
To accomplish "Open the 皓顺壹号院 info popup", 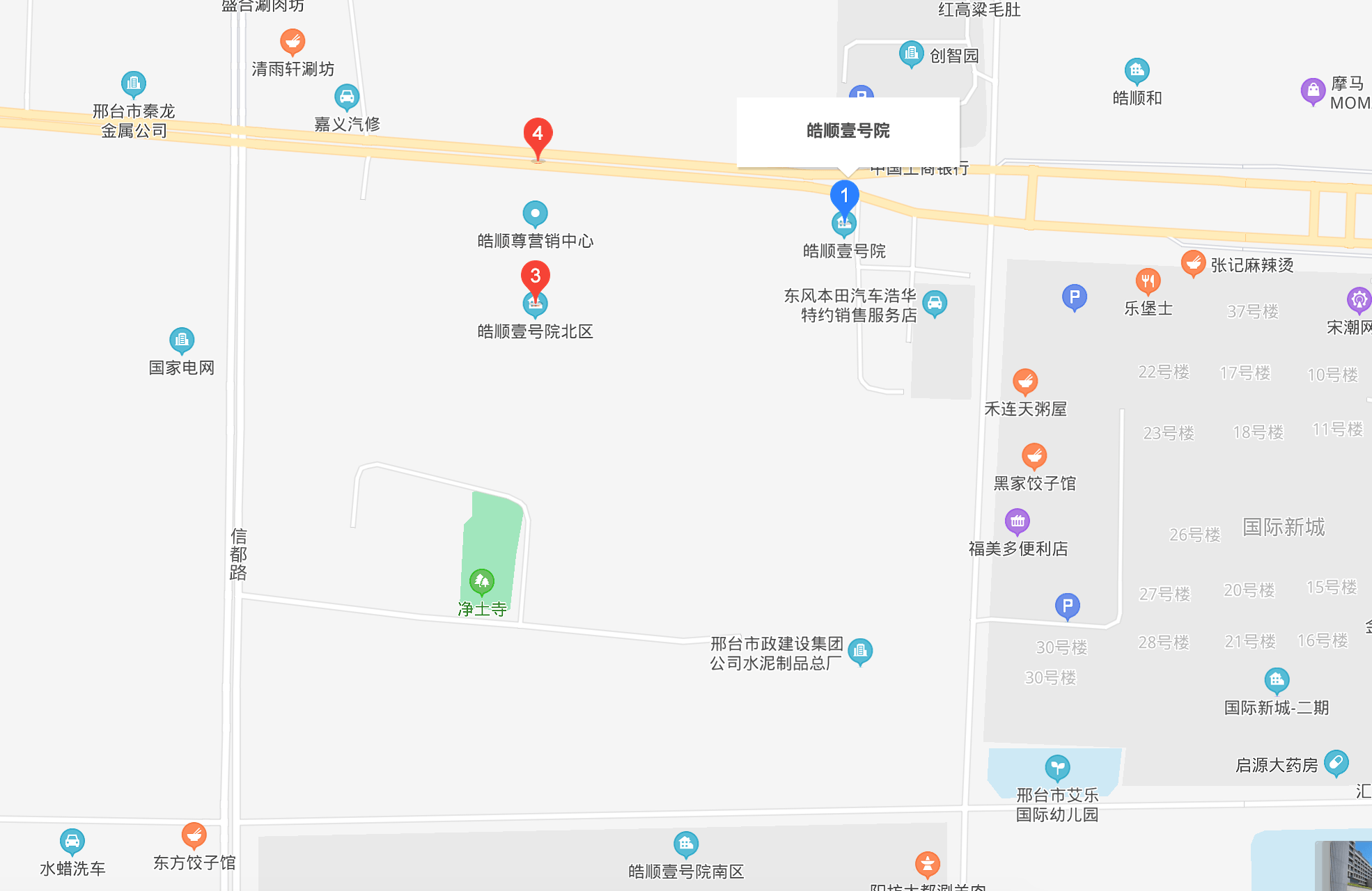I will tap(848, 132).
